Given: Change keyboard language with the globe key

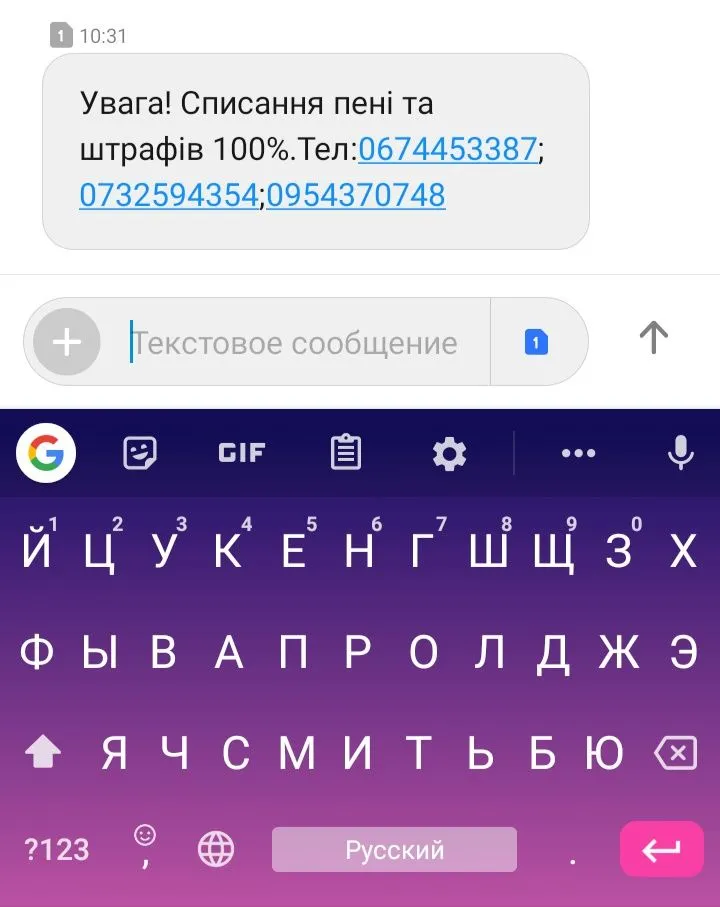Looking at the screenshot, I should point(216,850).
